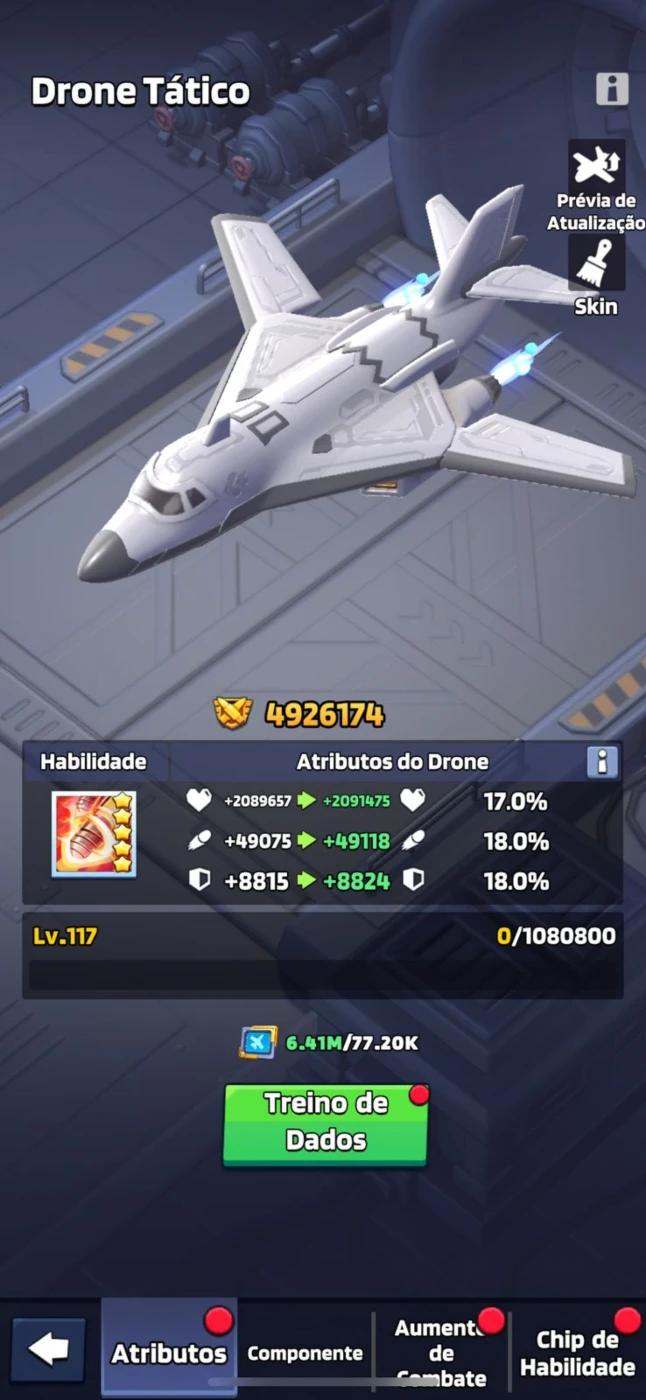Tap the drone skill icon under Habilidade
Image resolution: width=646 pixels, height=1400 pixels.
[94, 833]
